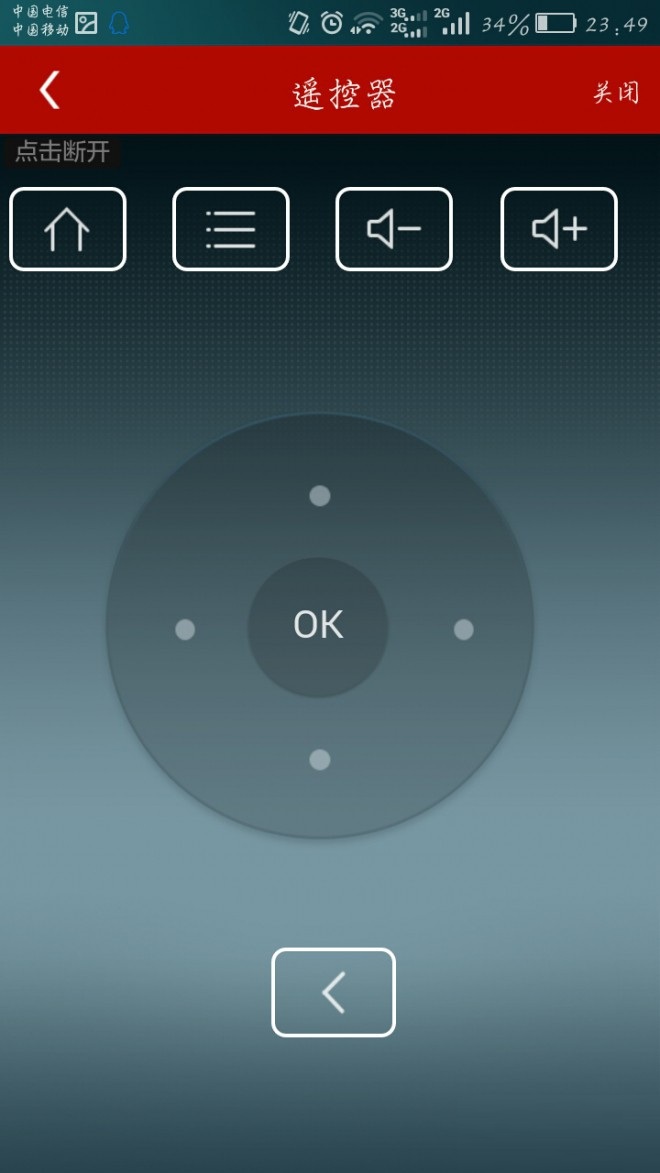Screen dimensions: 660x1173
Task: Tap the up dot on the D-pad
Action: coord(319,496)
